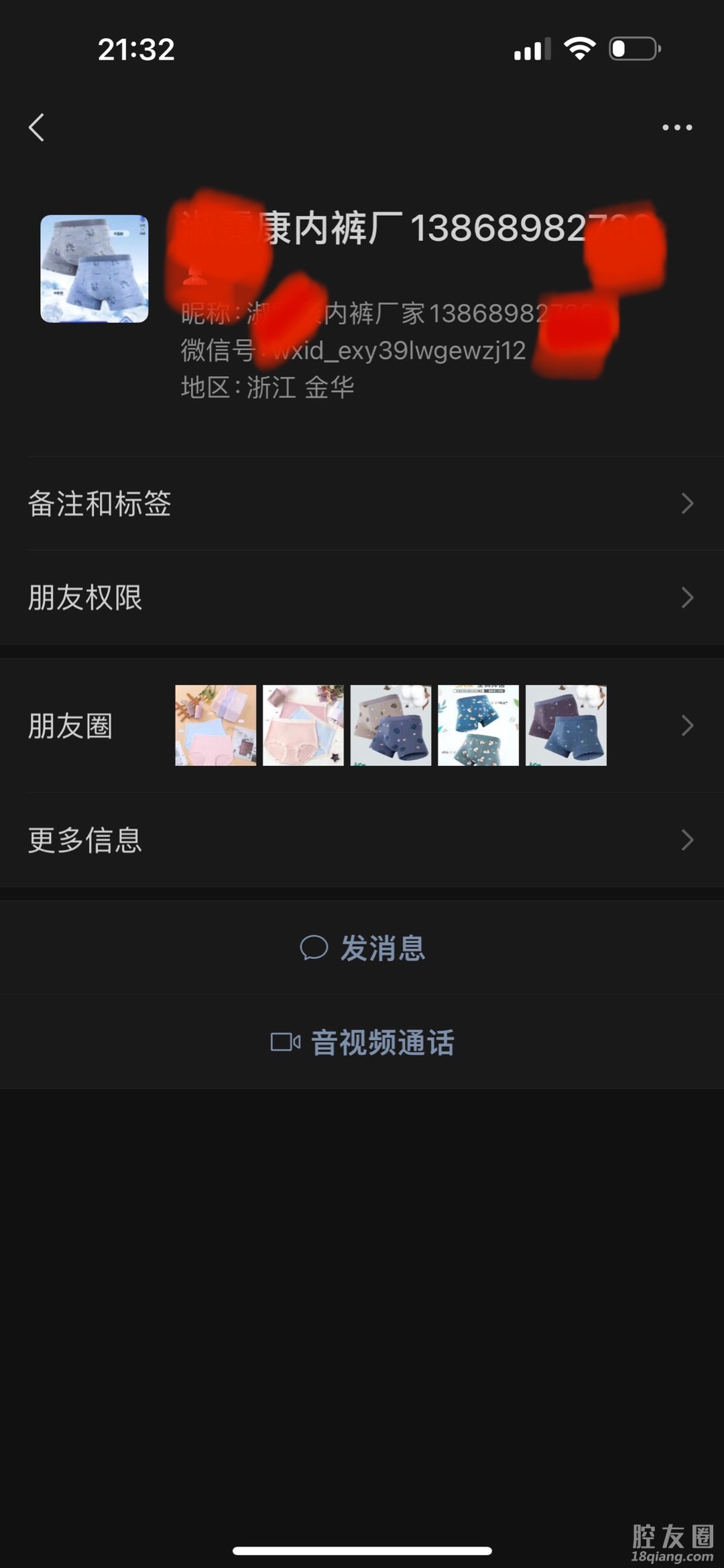Open the three-dot overflow menu
The height and width of the screenshot is (1568, 724).
[x=676, y=127]
